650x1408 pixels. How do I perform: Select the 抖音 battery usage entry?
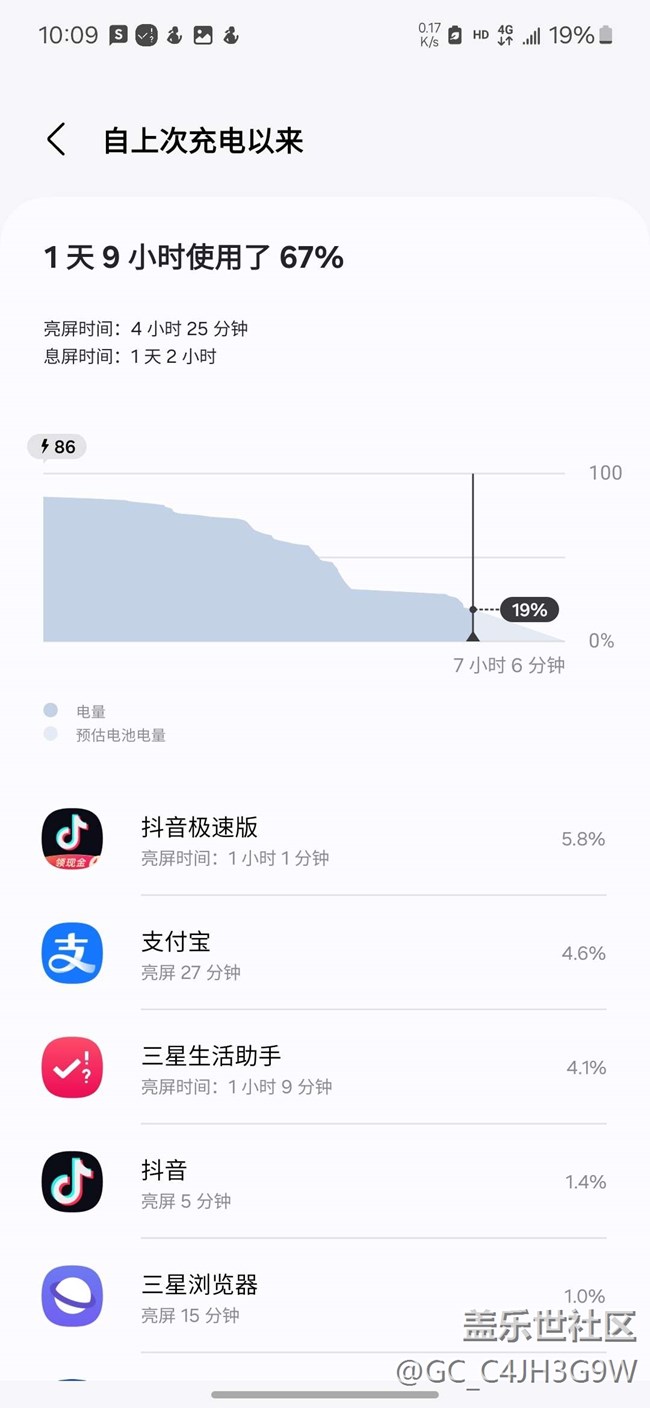[325, 1182]
